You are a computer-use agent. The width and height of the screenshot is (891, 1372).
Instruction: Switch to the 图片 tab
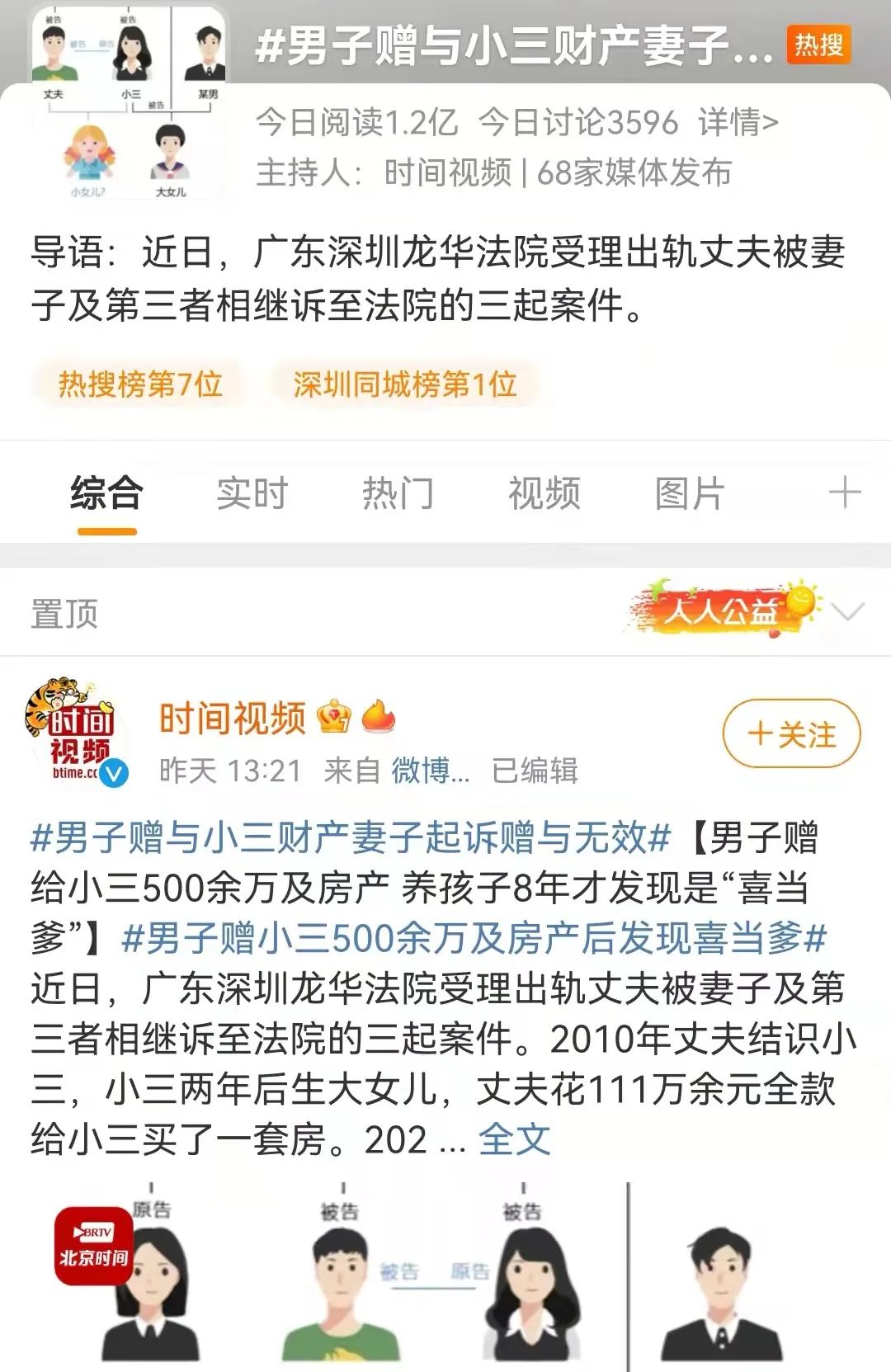pyautogui.click(x=690, y=494)
